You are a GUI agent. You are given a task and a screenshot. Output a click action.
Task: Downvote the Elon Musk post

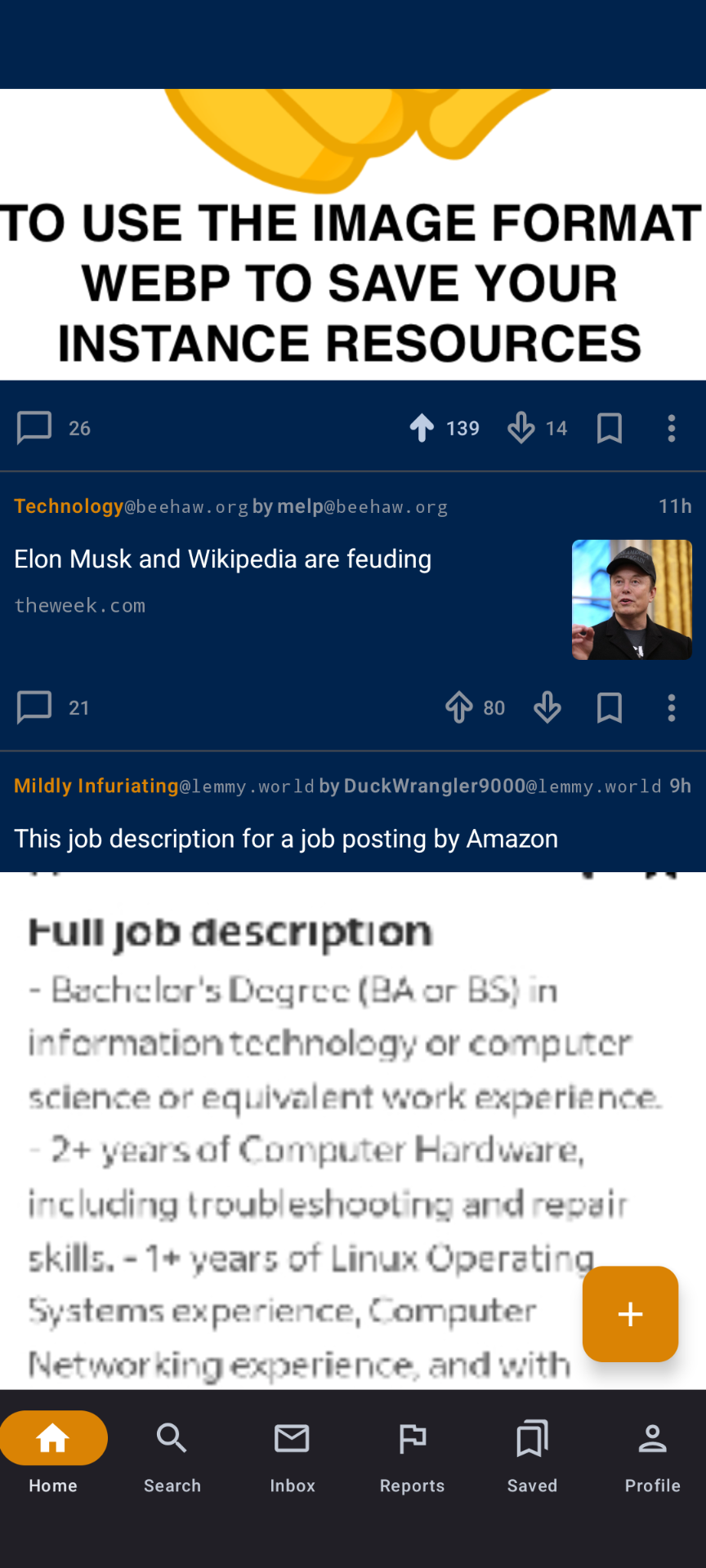click(547, 707)
